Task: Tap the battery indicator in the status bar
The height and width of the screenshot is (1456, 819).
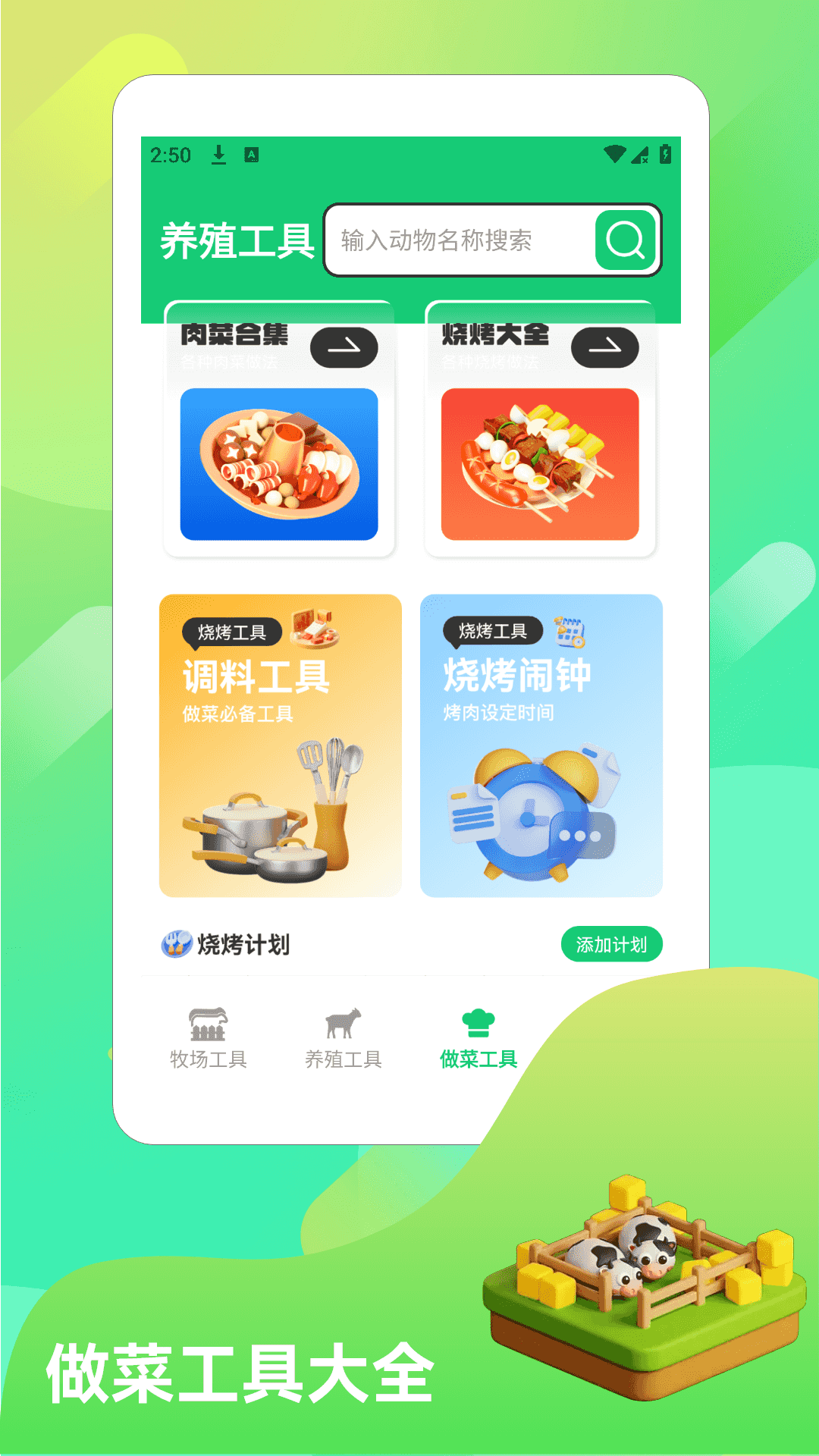Action: [x=665, y=154]
